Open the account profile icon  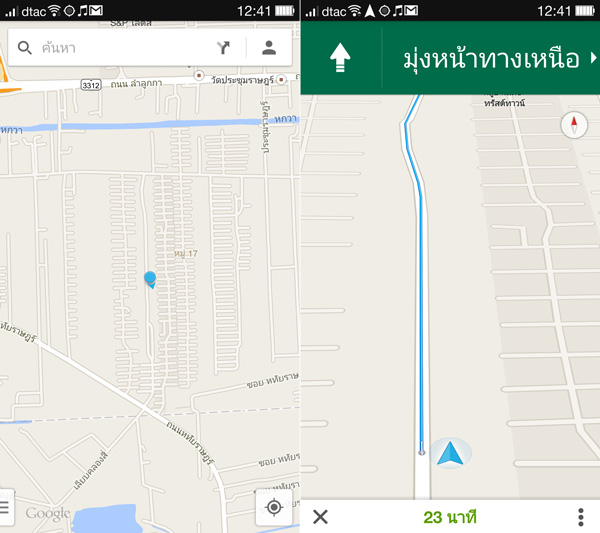click(269, 47)
